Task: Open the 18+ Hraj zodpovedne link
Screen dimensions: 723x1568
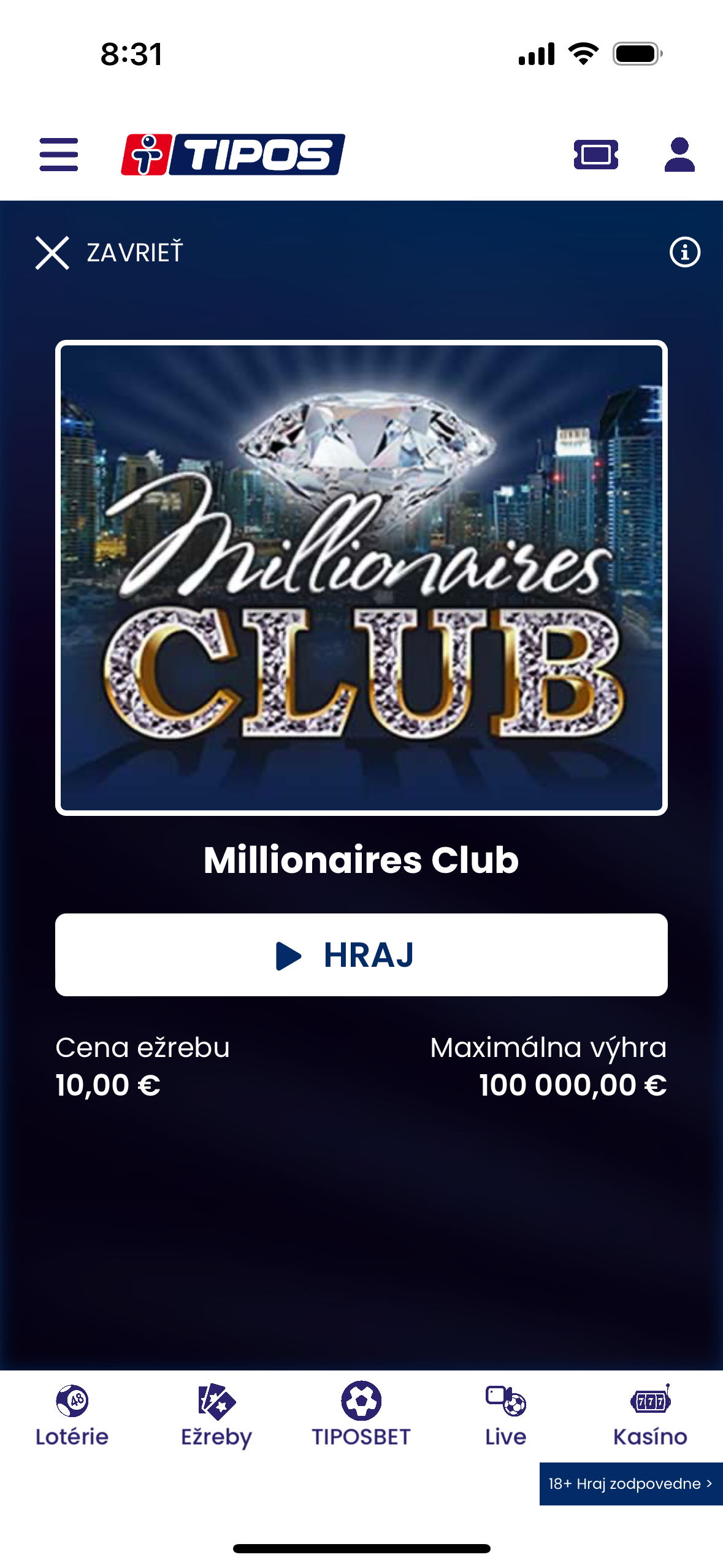Action: (x=630, y=1483)
